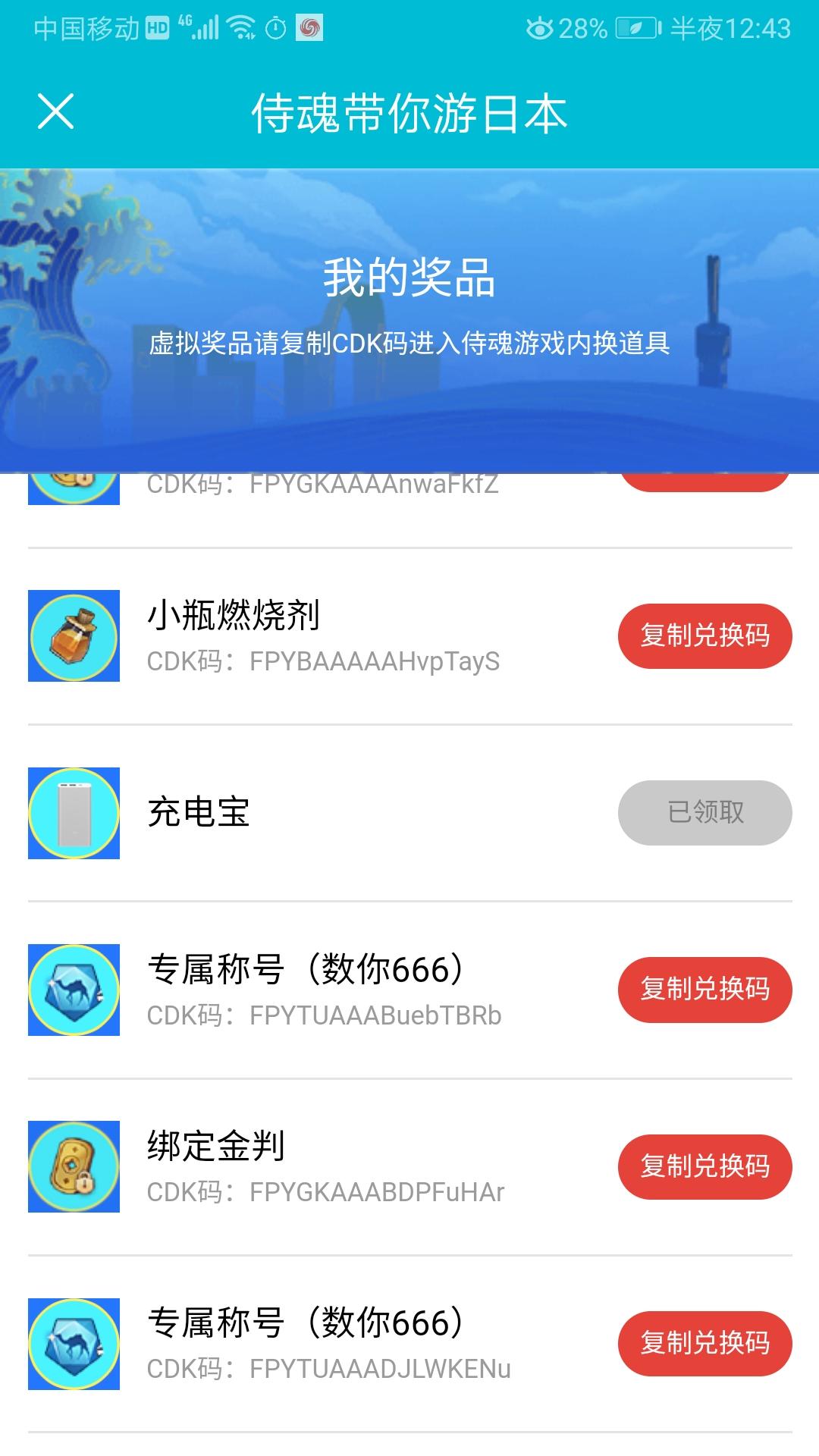Select the 侍魂带你游日本 title bar
The height and width of the screenshot is (1456, 819).
pyautogui.click(x=409, y=112)
